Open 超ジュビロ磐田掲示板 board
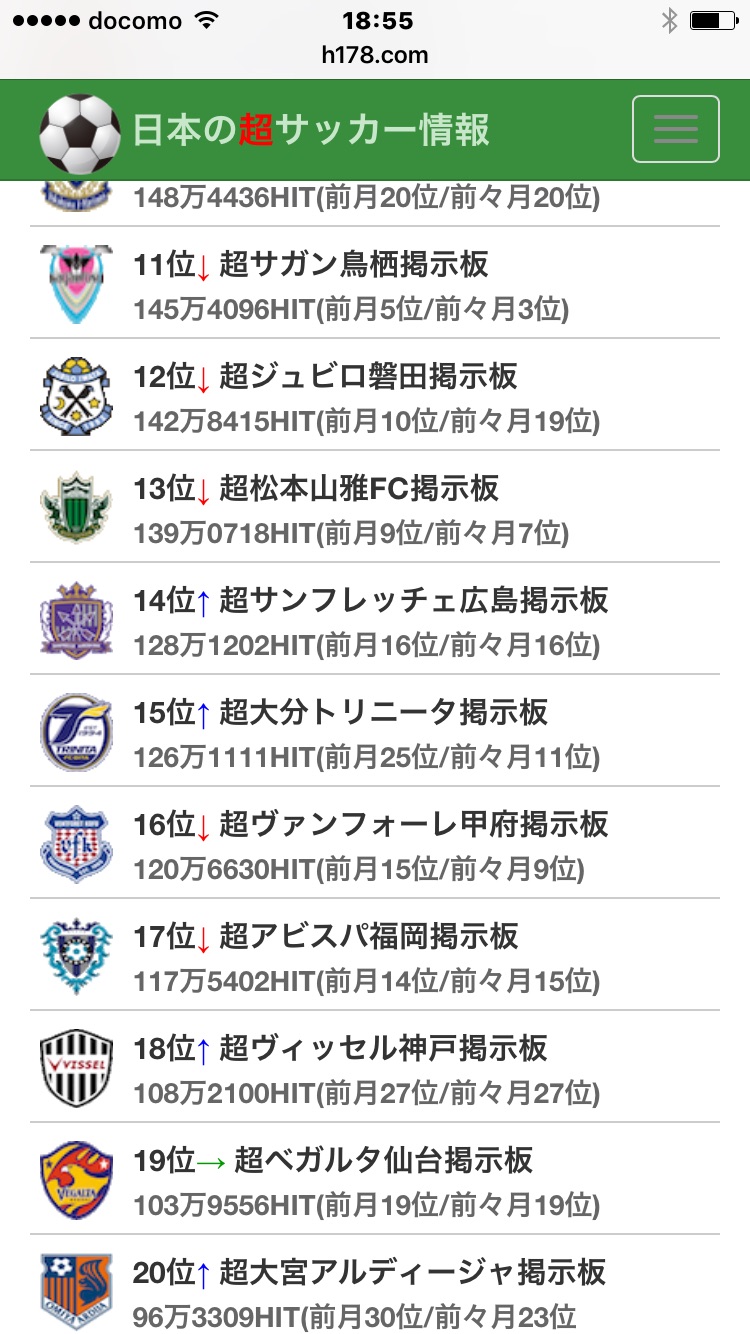 (x=368, y=377)
